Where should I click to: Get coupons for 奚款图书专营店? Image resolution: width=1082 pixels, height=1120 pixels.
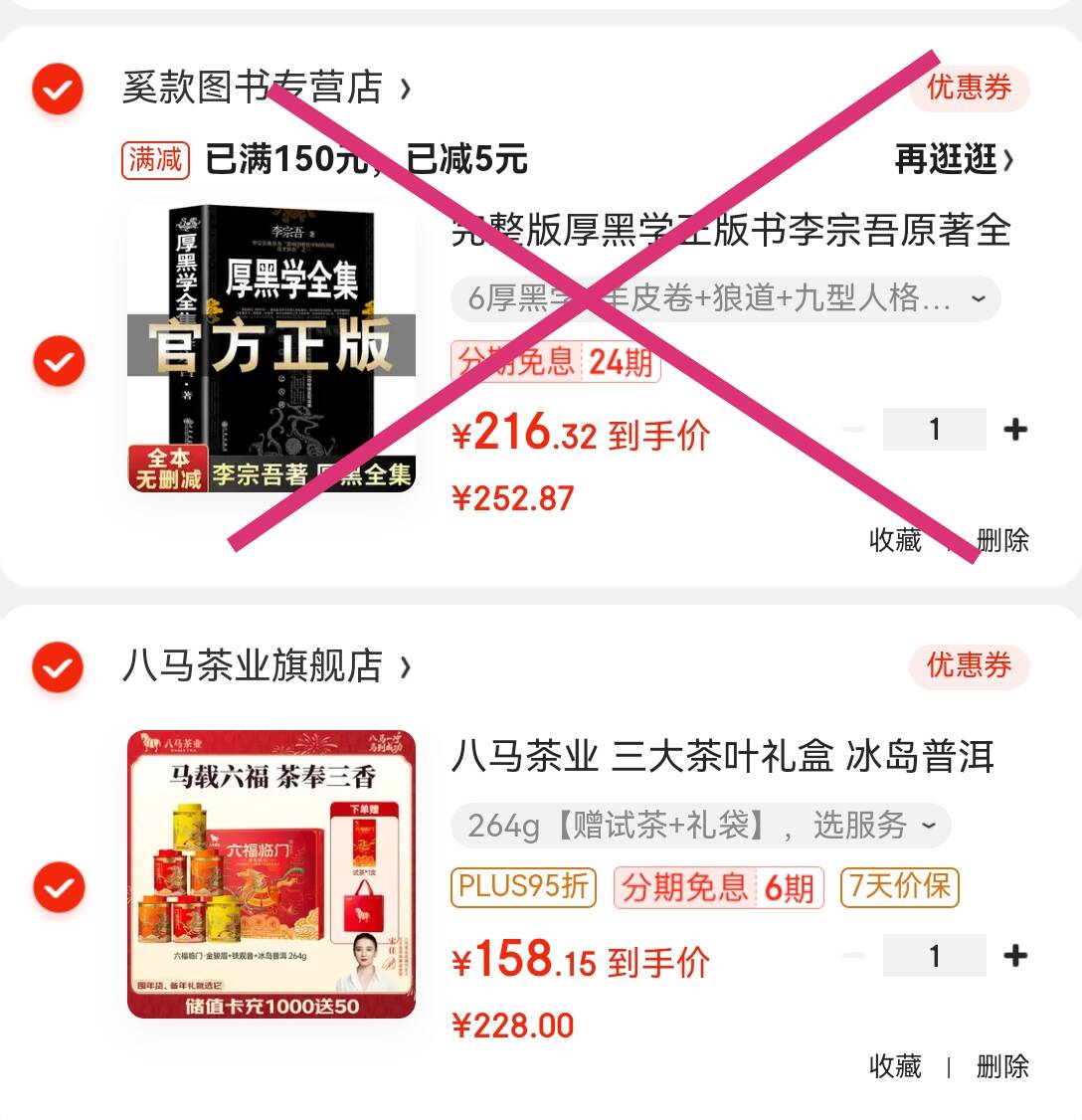coord(969,89)
